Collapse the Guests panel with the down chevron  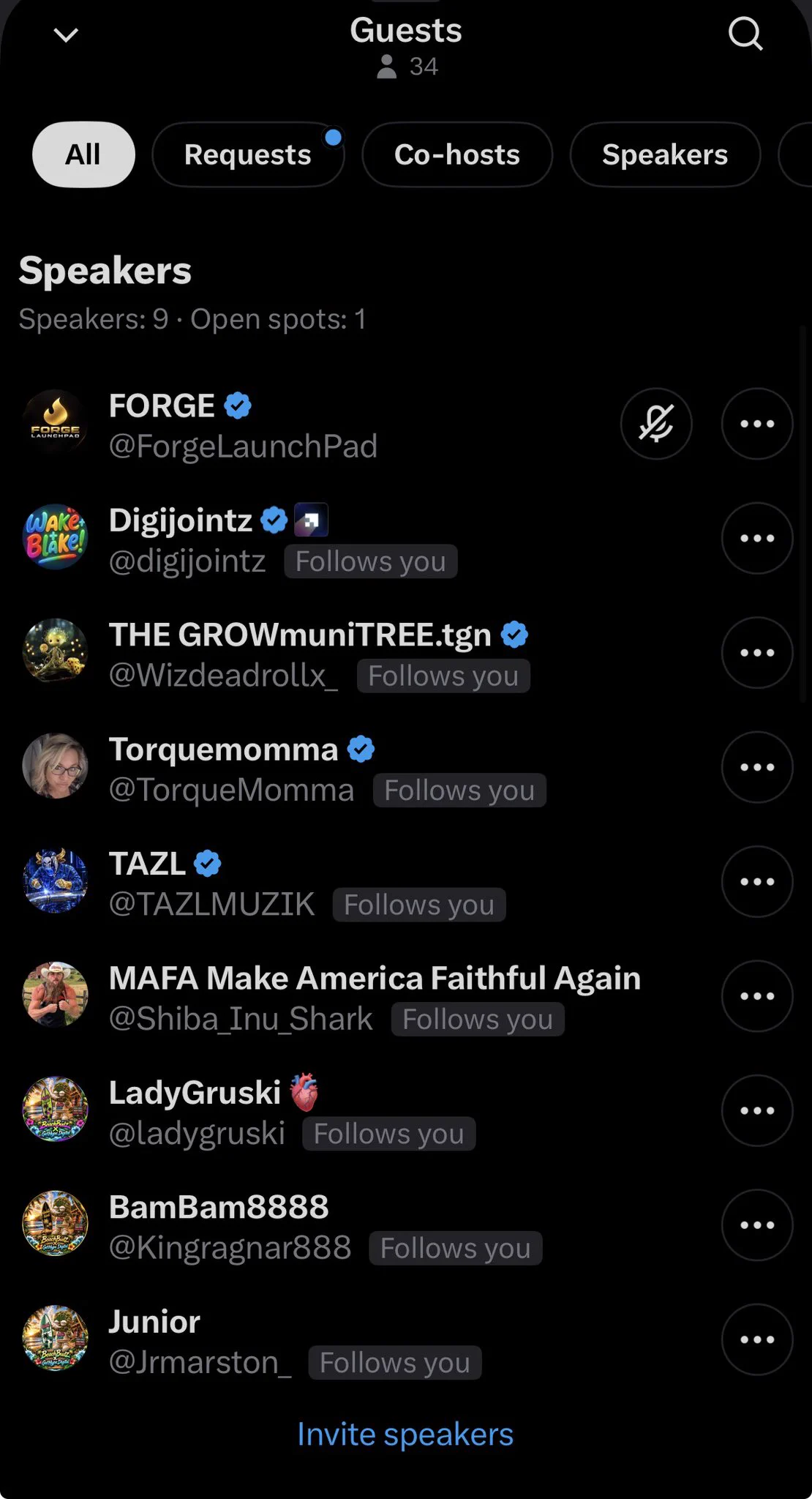click(66, 35)
